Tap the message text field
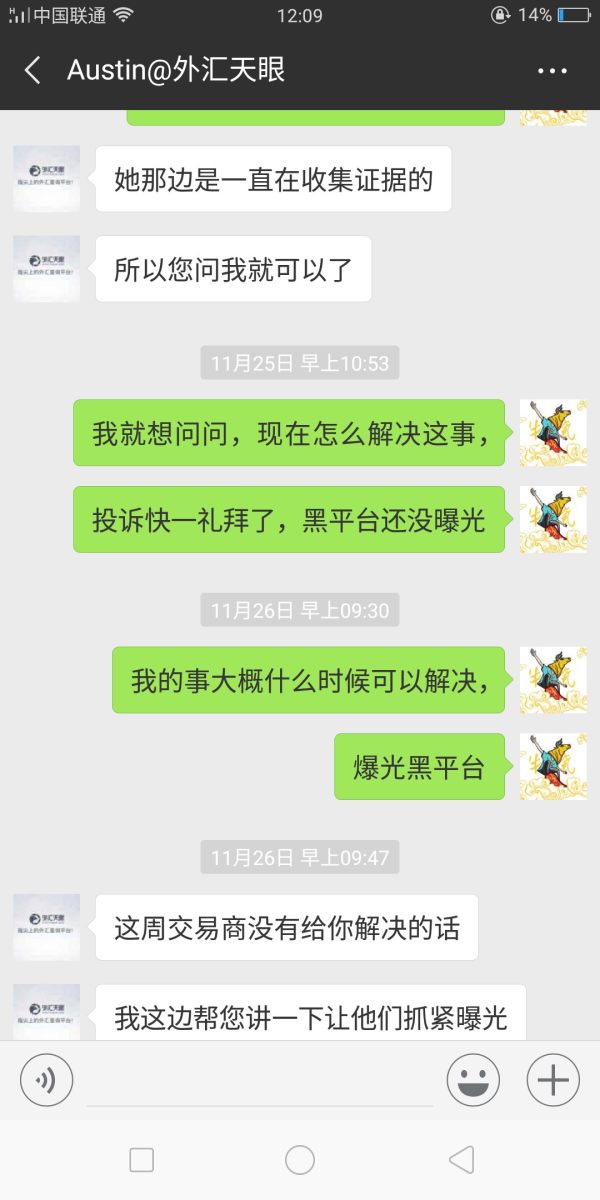Image resolution: width=600 pixels, height=1200 pixels. coord(260,1081)
